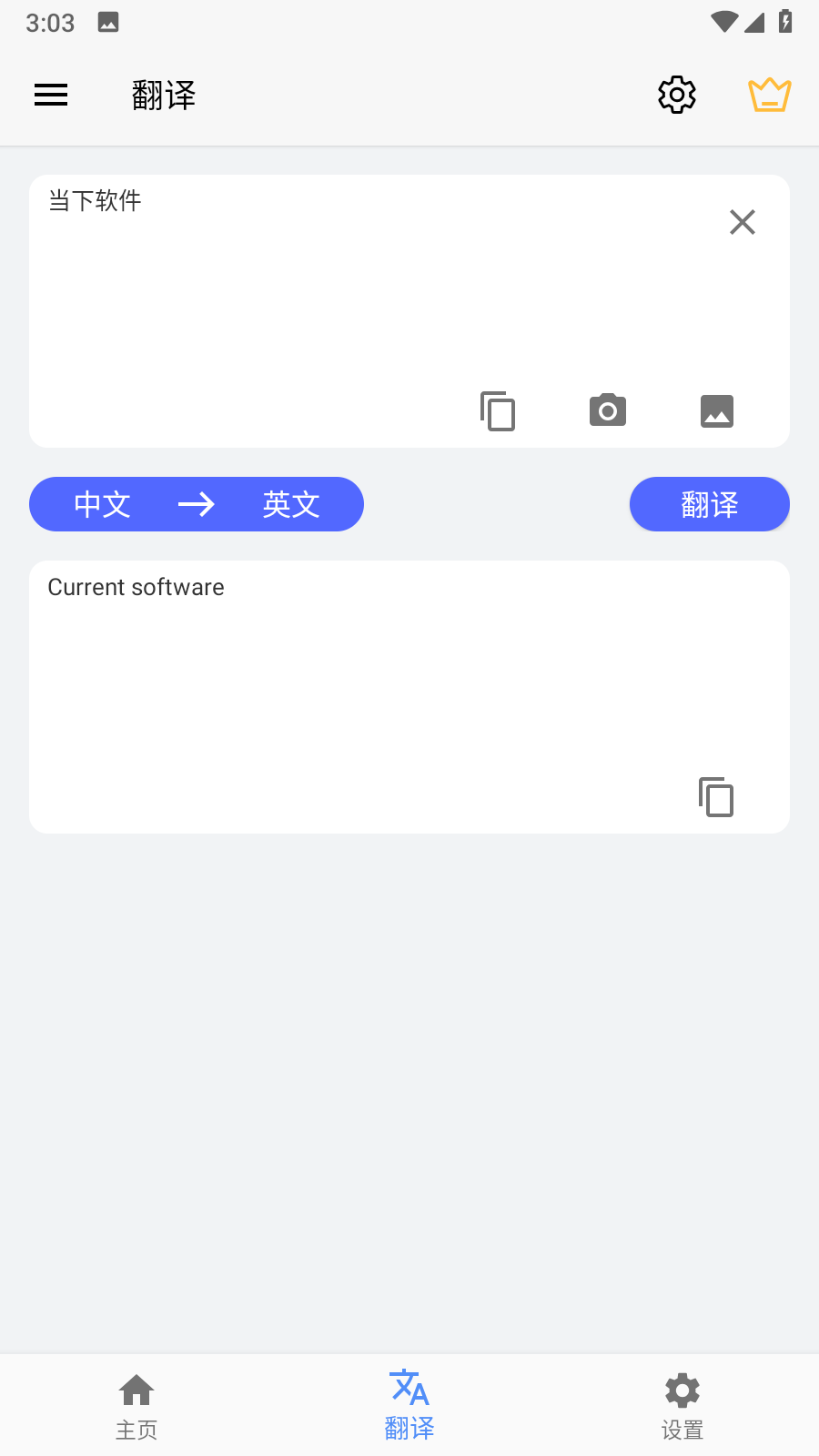Tap the 中文 → 英文 language selector
Image resolution: width=819 pixels, height=1456 pixels.
click(x=197, y=504)
